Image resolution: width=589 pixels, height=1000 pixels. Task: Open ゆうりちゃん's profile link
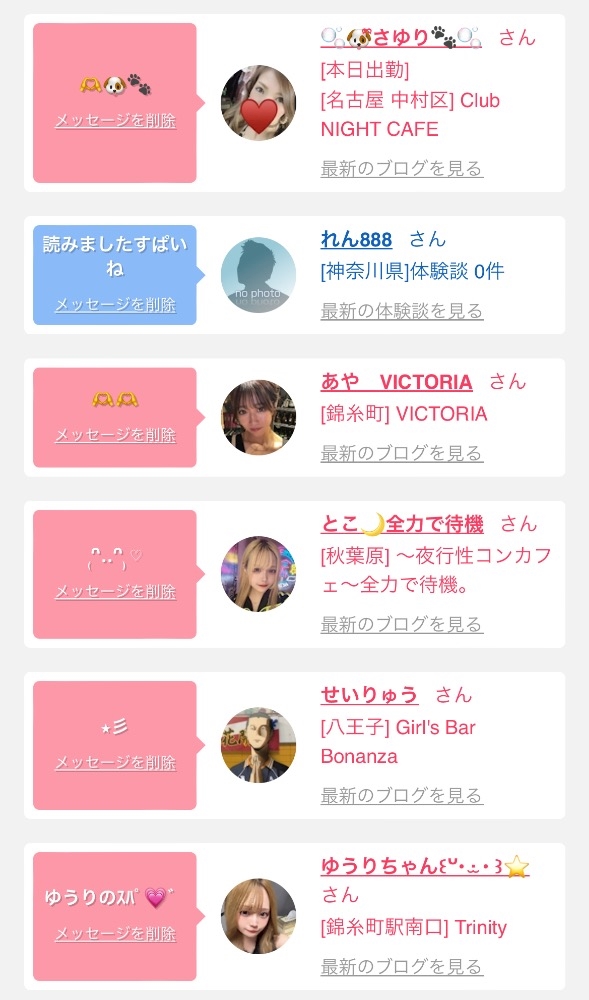(x=425, y=866)
